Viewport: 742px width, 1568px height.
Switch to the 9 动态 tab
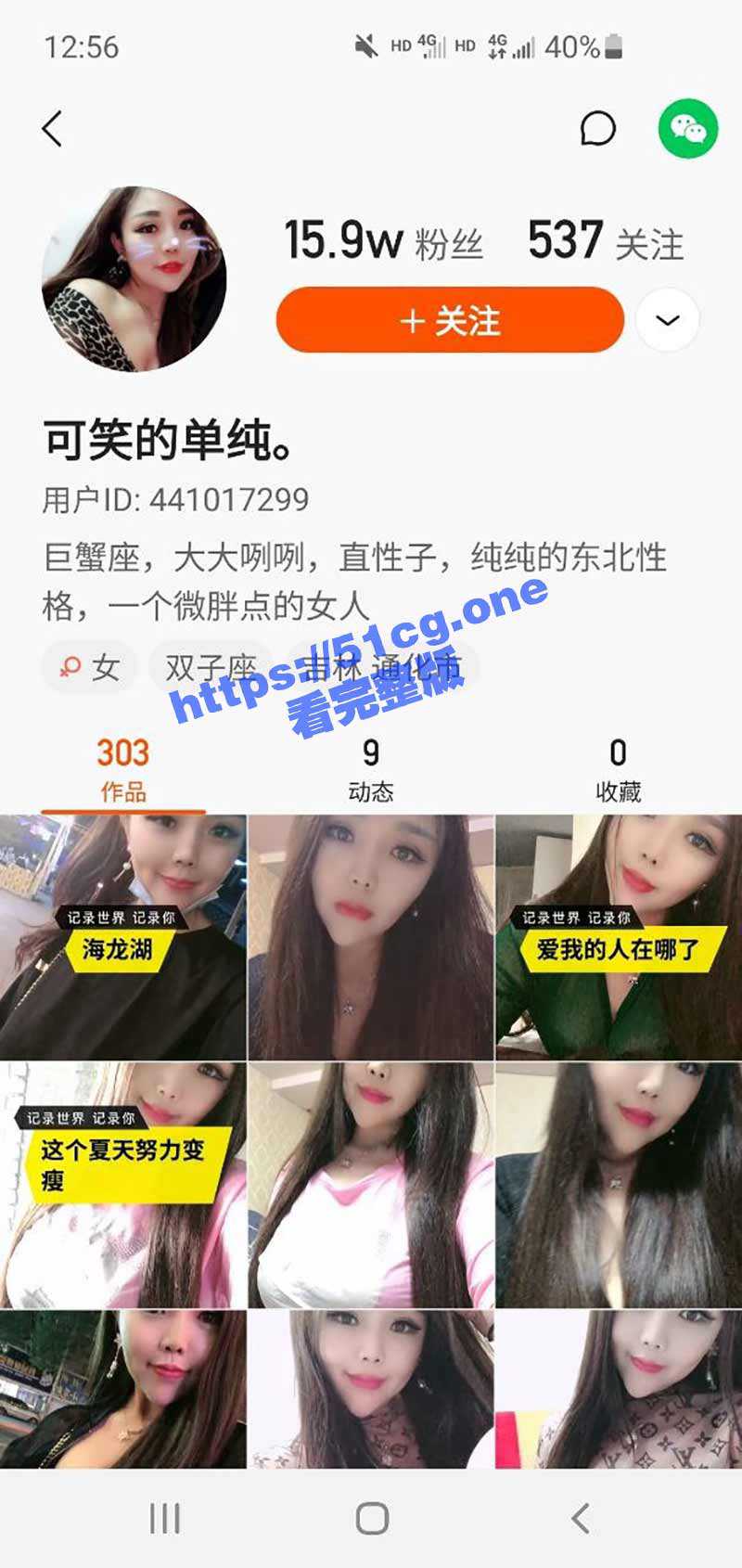coord(370,770)
